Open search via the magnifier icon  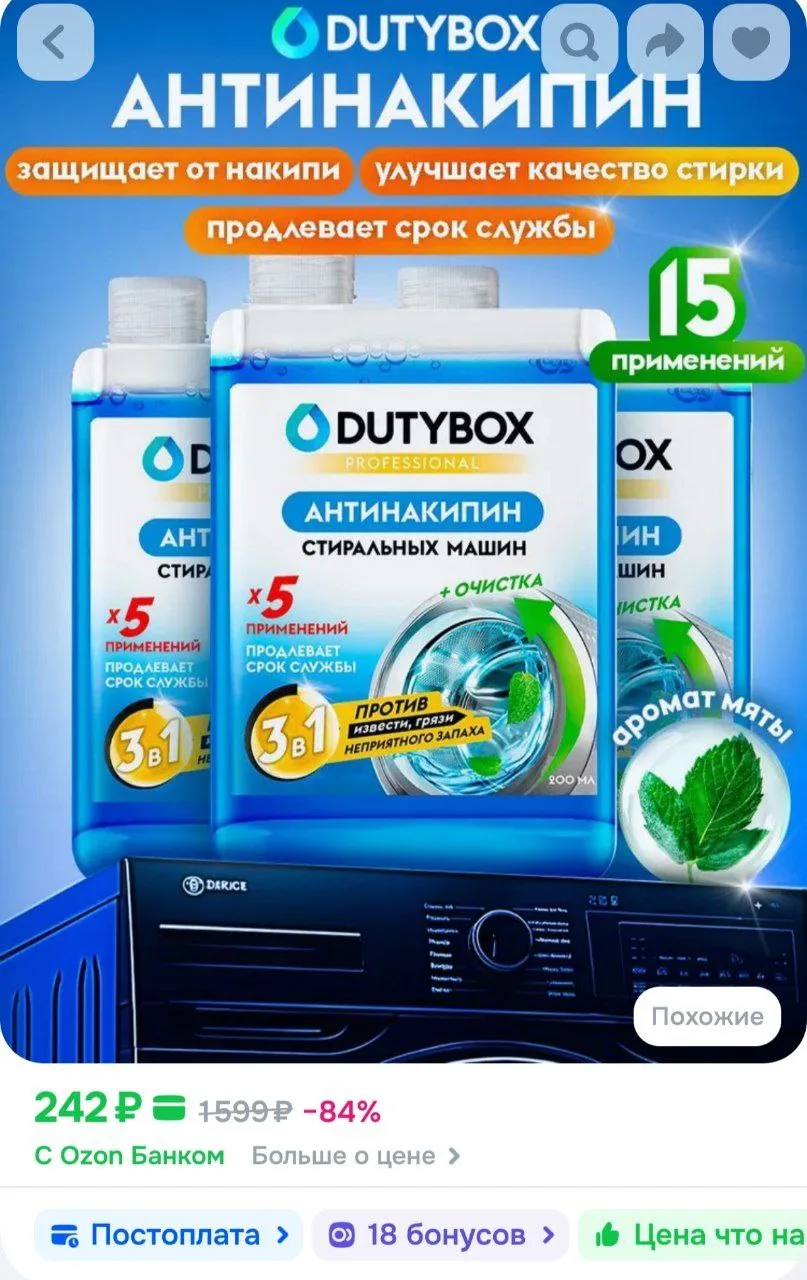pyautogui.click(x=579, y=43)
